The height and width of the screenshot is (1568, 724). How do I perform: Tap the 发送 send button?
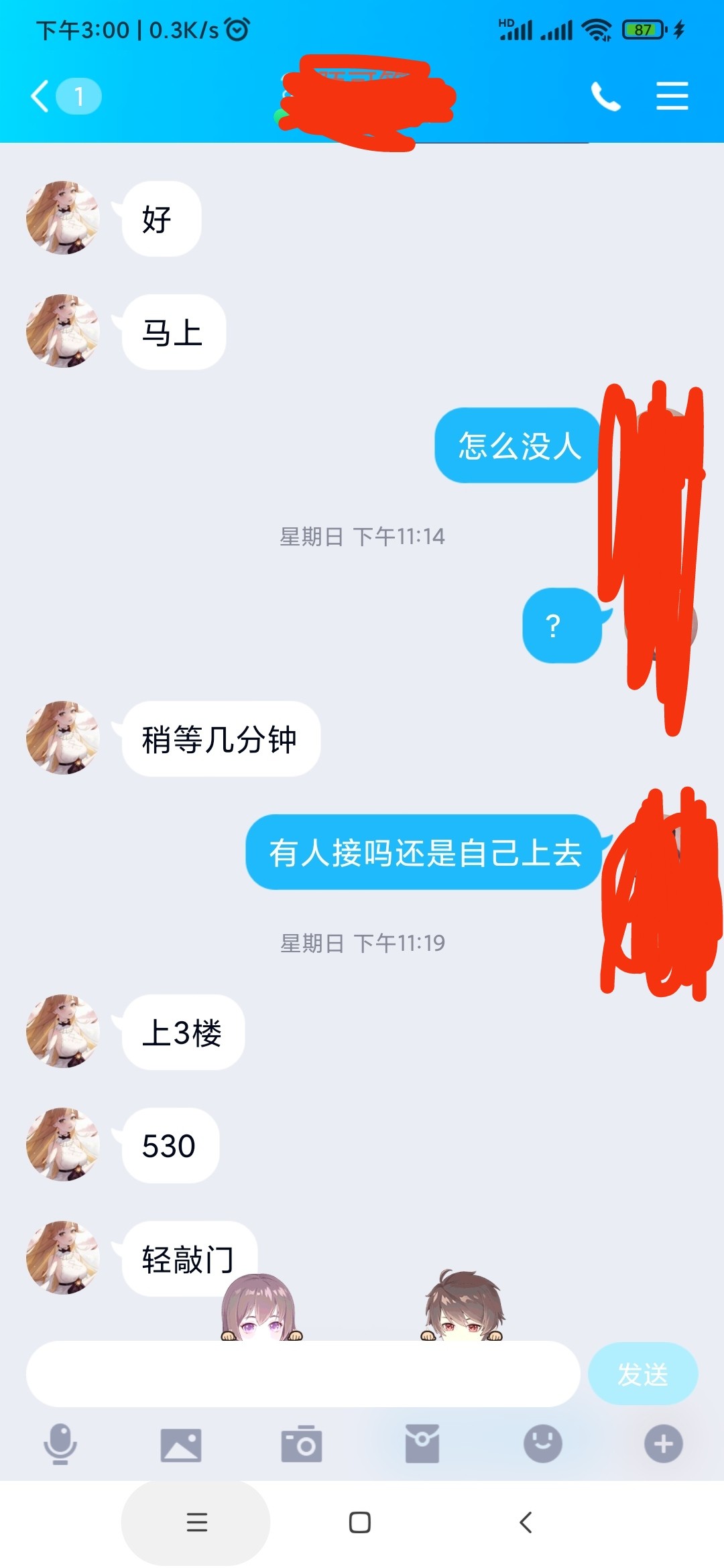coord(642,1374)
